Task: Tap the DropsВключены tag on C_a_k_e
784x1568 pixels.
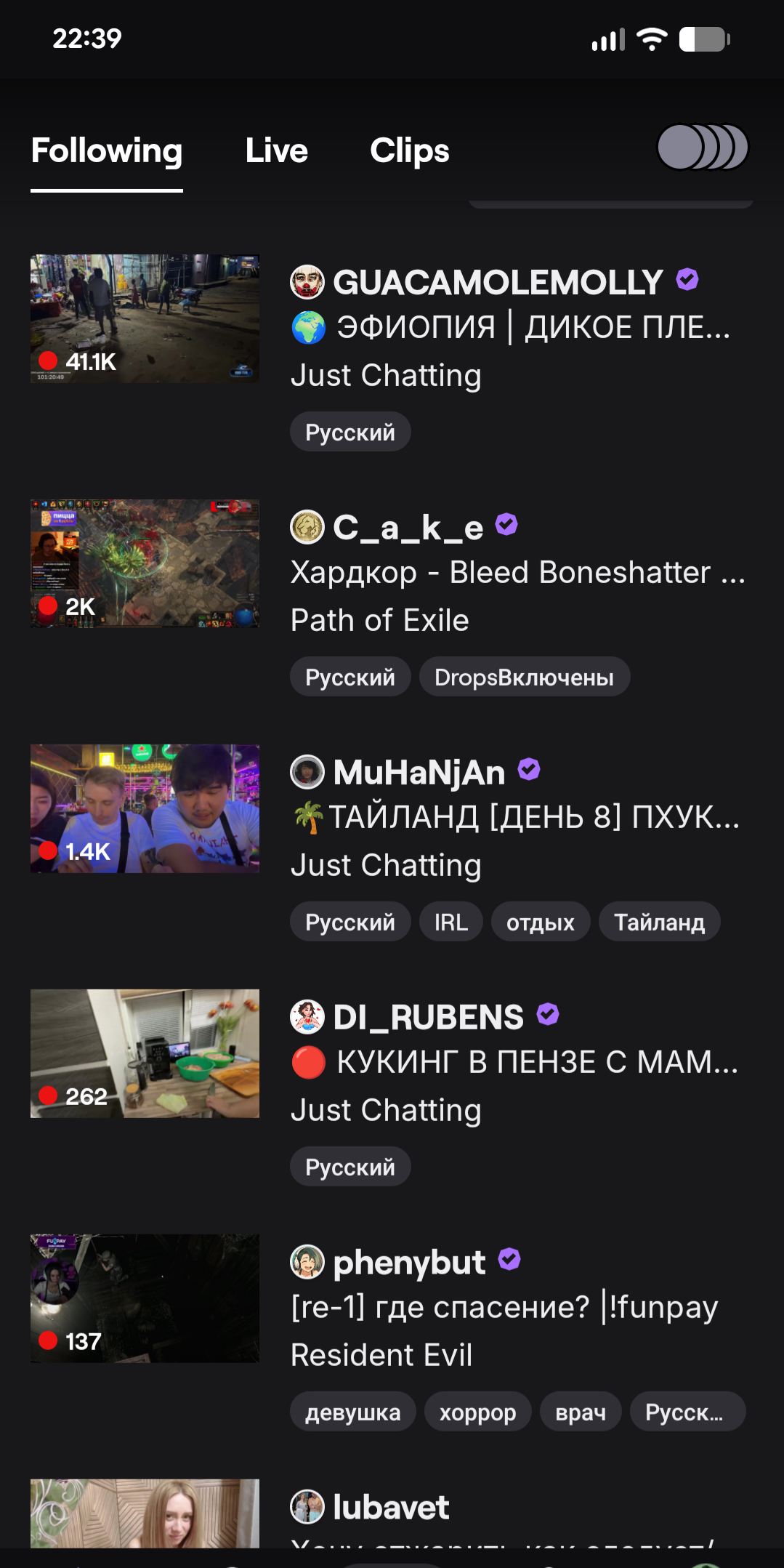Action: tap(524, 677)
